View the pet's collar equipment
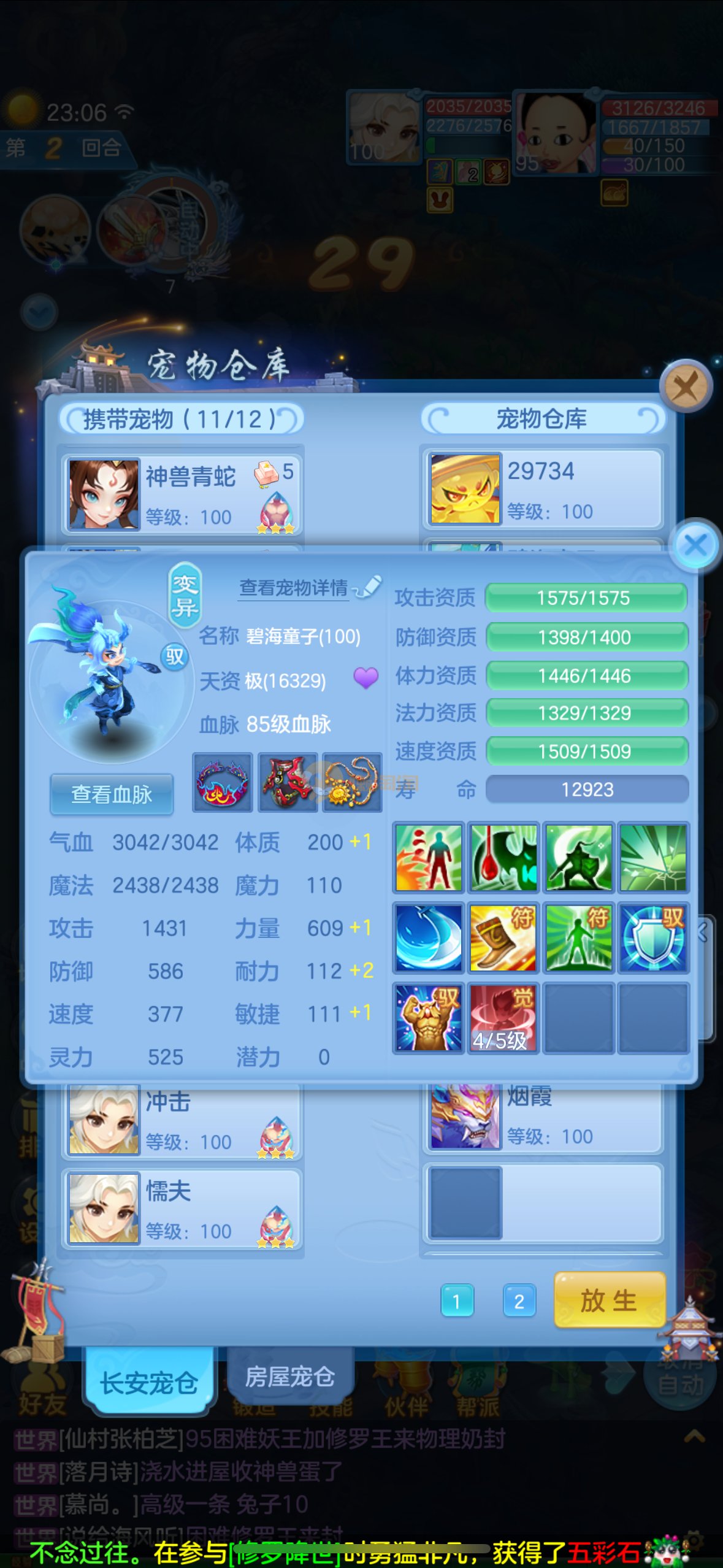Screen dimensions: 723x1568 click(223, 783)
